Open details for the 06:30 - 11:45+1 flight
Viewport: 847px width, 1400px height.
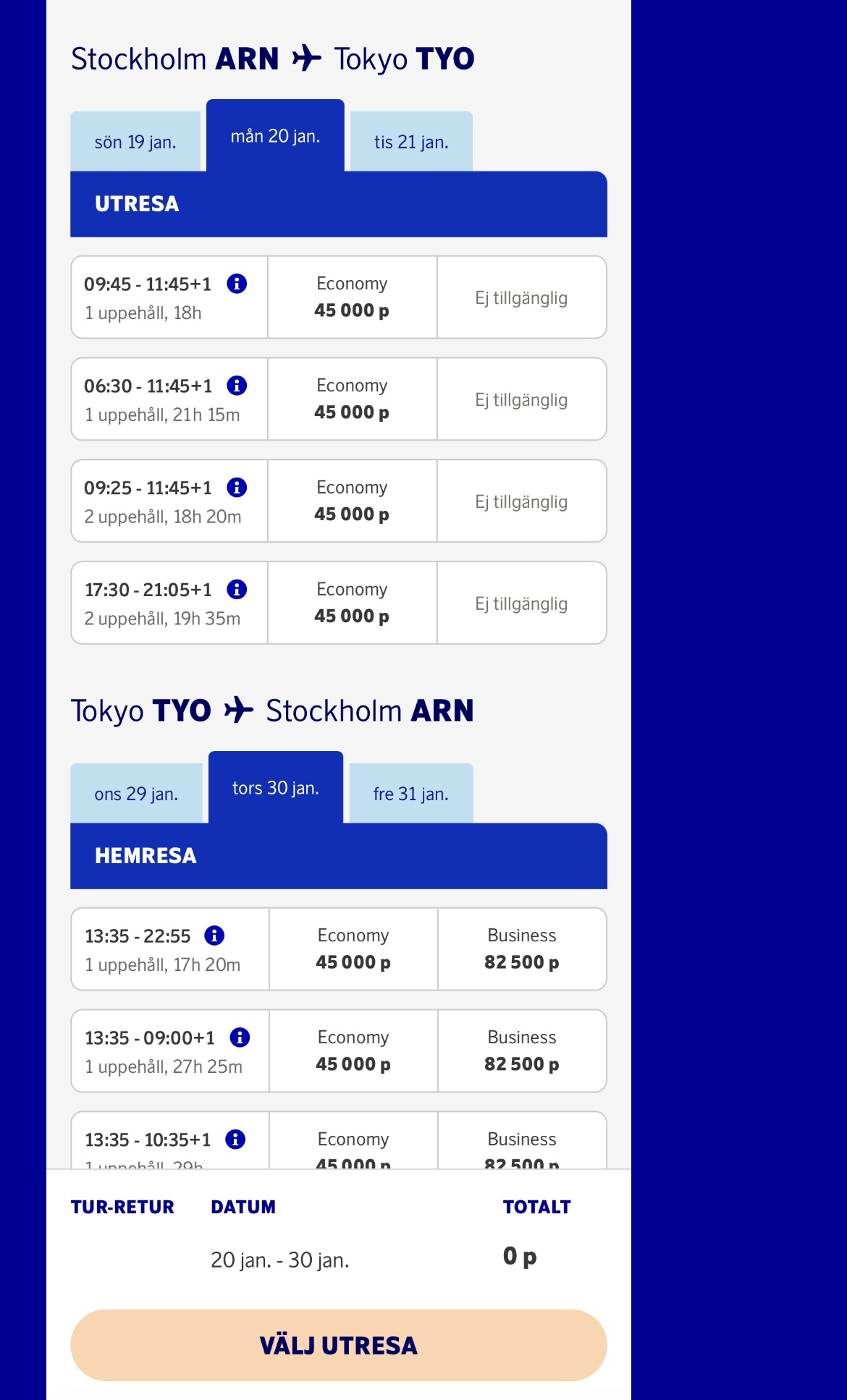pyautogui.click(x=237, y=386)
